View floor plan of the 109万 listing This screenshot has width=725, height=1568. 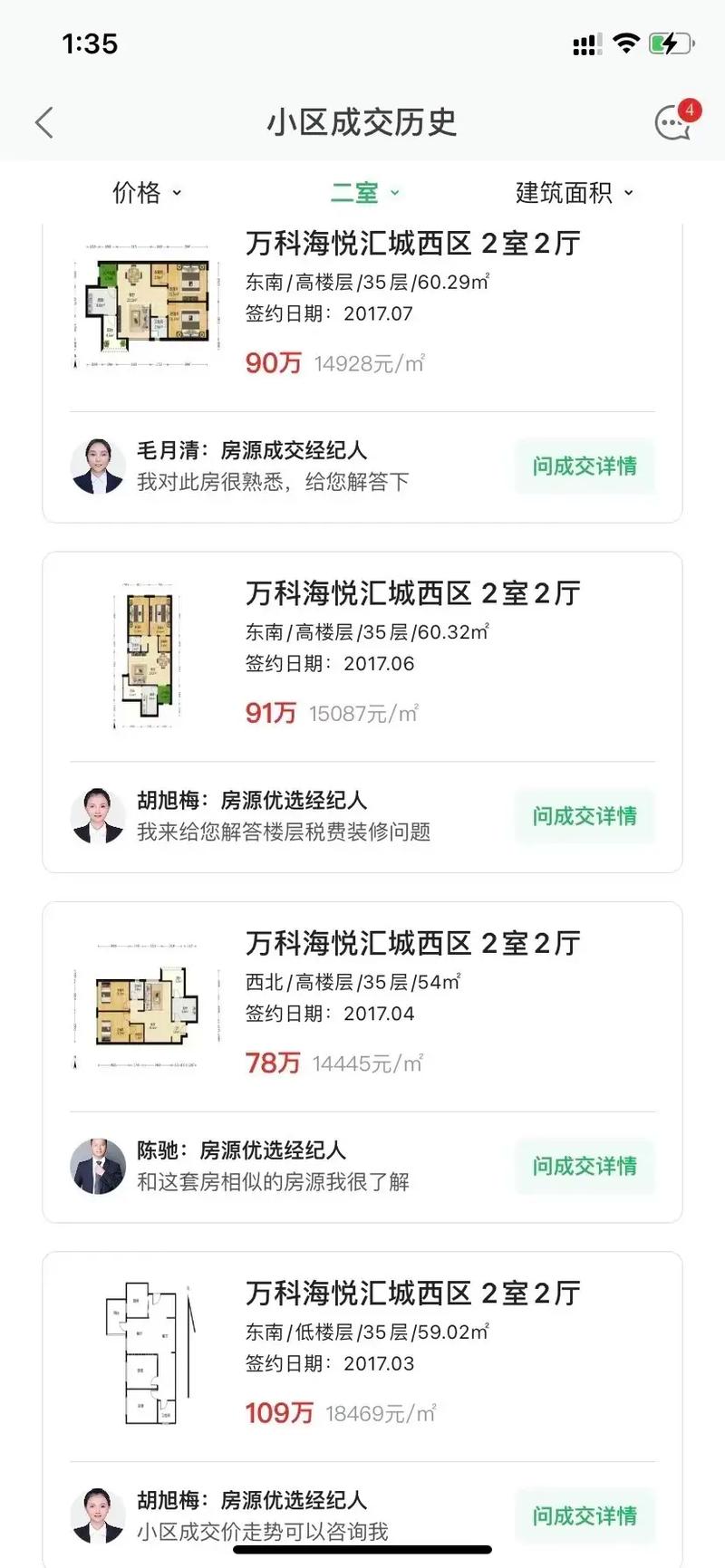[x=148, y=1354]
